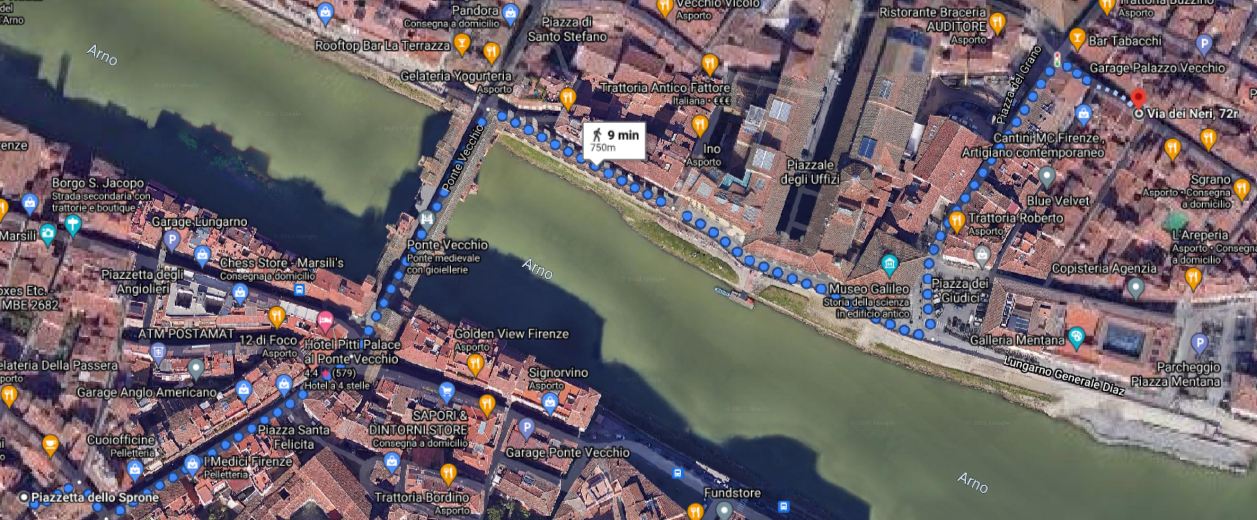Screen dimensions: 1257x520
Task: Open the Hotel Pitti Palace marker
Action: [325, 322]
